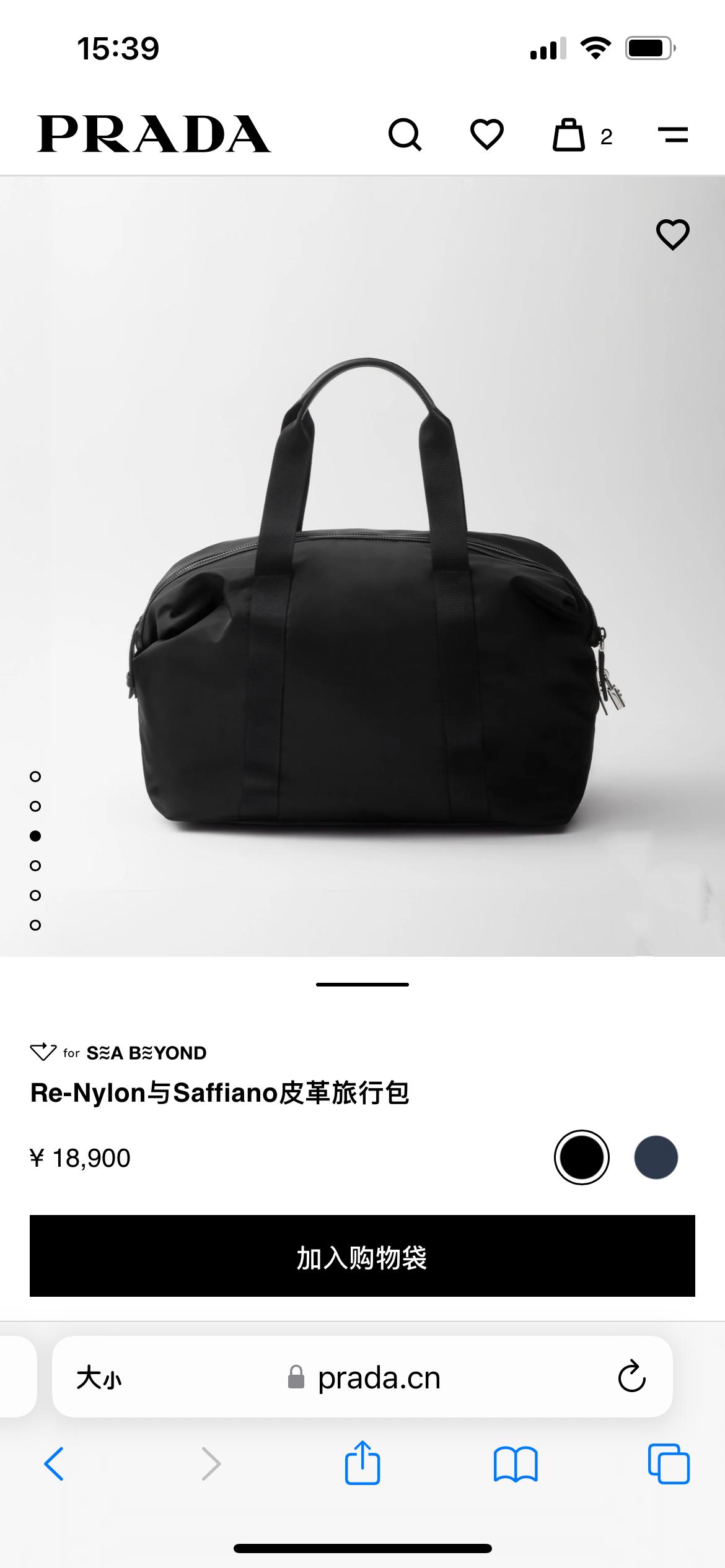725x1568 pixels.
Task: Select the navy blue color swatch
Action: (x=656, y=1157)
